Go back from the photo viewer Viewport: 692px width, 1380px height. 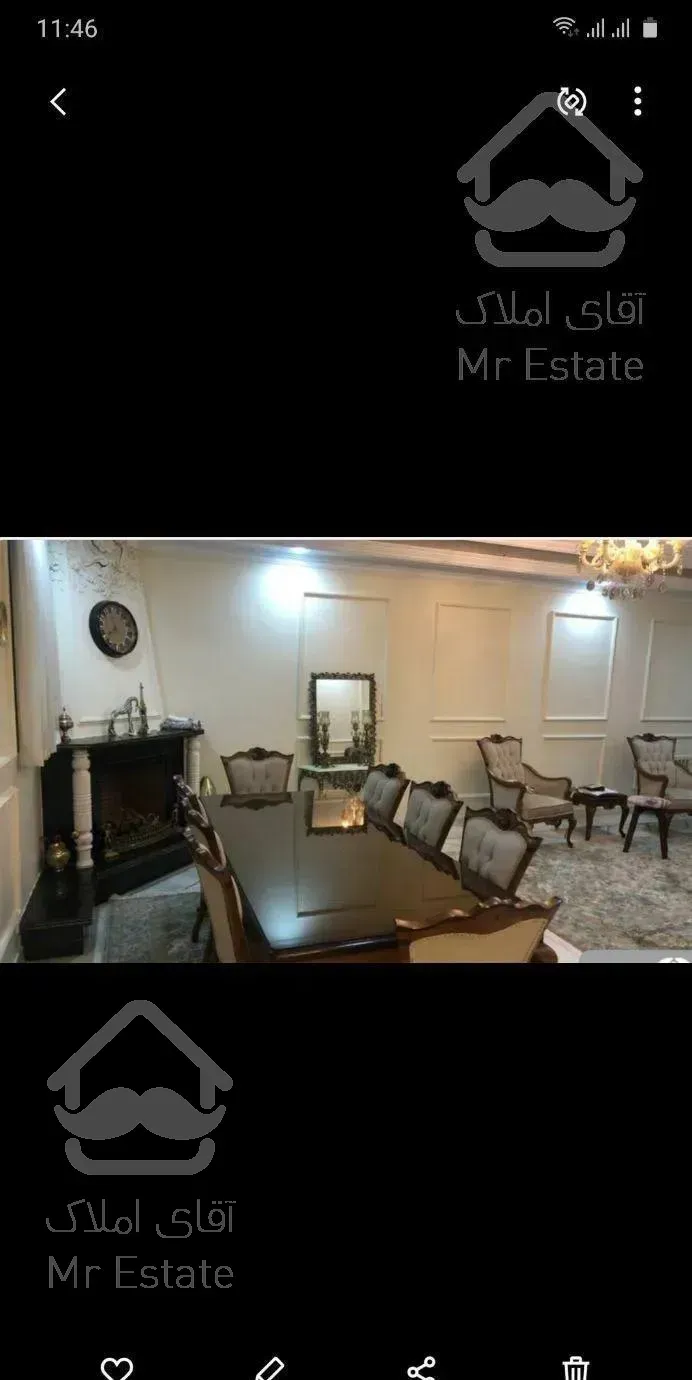pyautogui.click(x=58, y=101)
